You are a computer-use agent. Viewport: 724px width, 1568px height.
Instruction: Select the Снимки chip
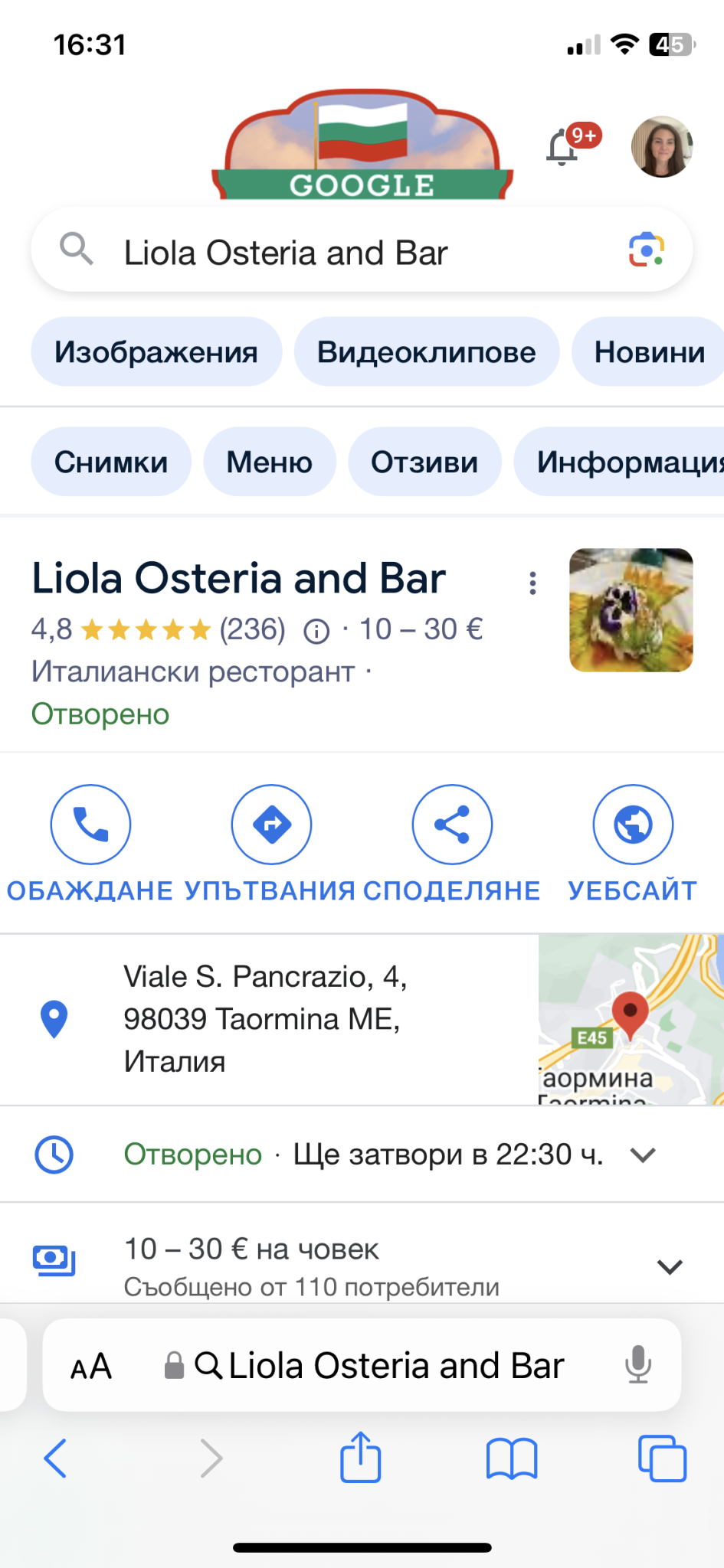pos(111,462)
